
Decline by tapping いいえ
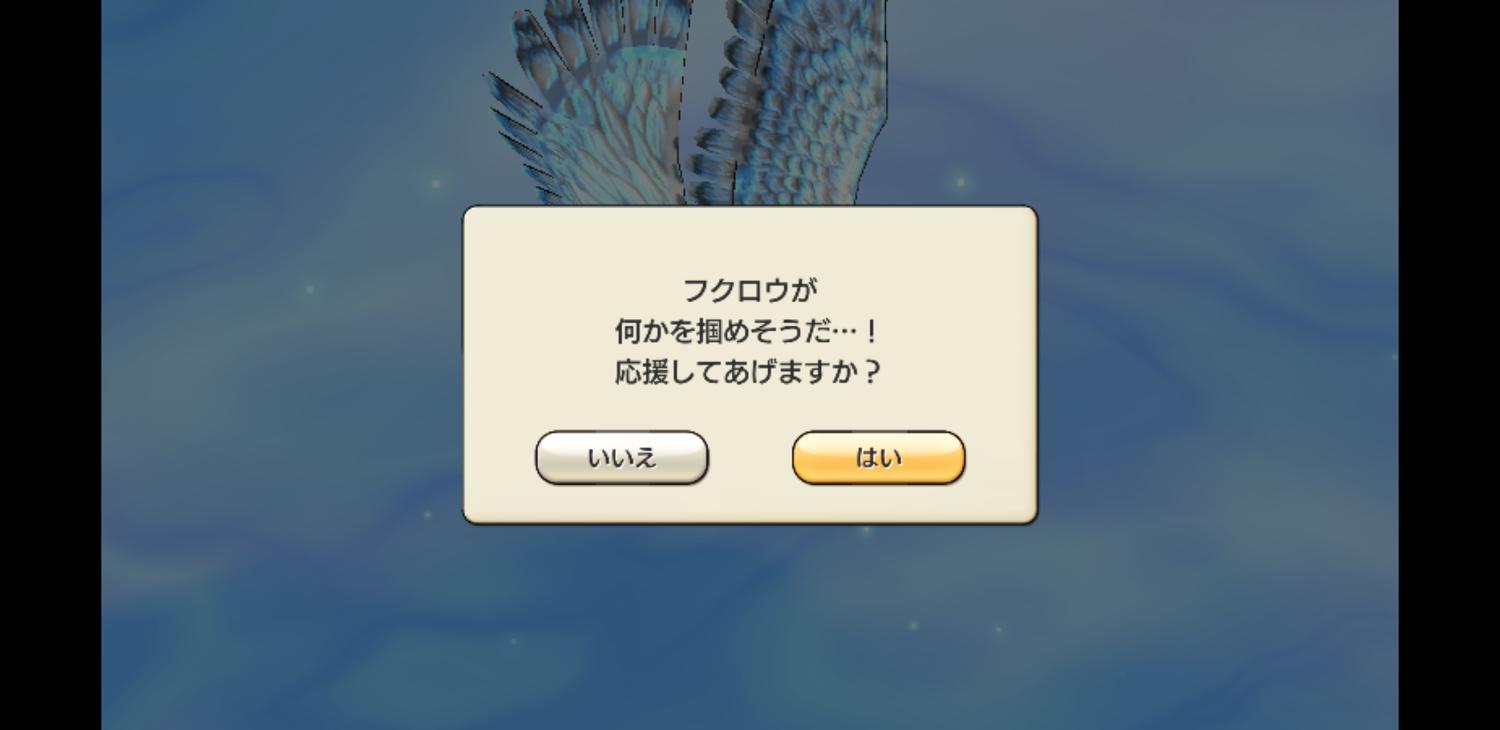click(x=622, y=458)
